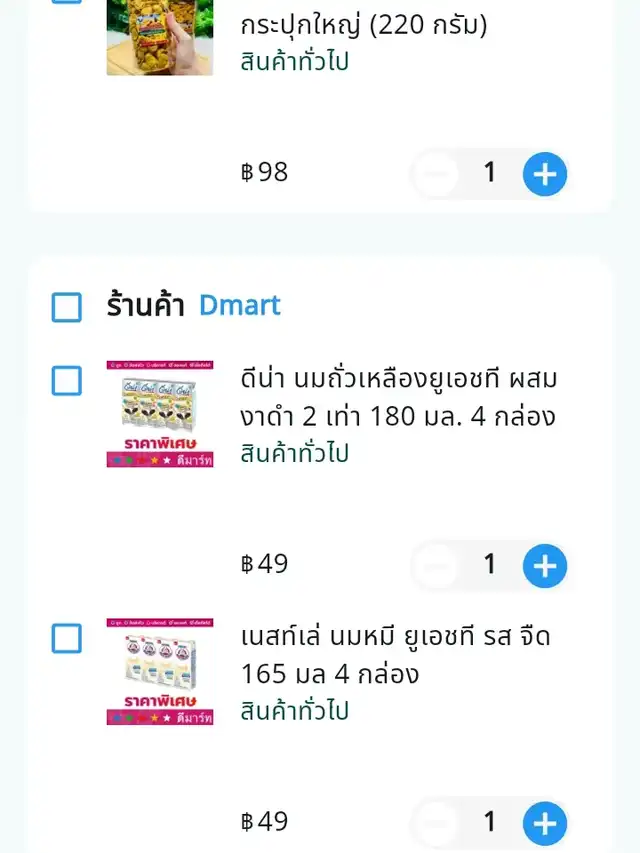Increase quantity of เนสท์เล่ นมหมี milk
640x853 pixels.
545,824
